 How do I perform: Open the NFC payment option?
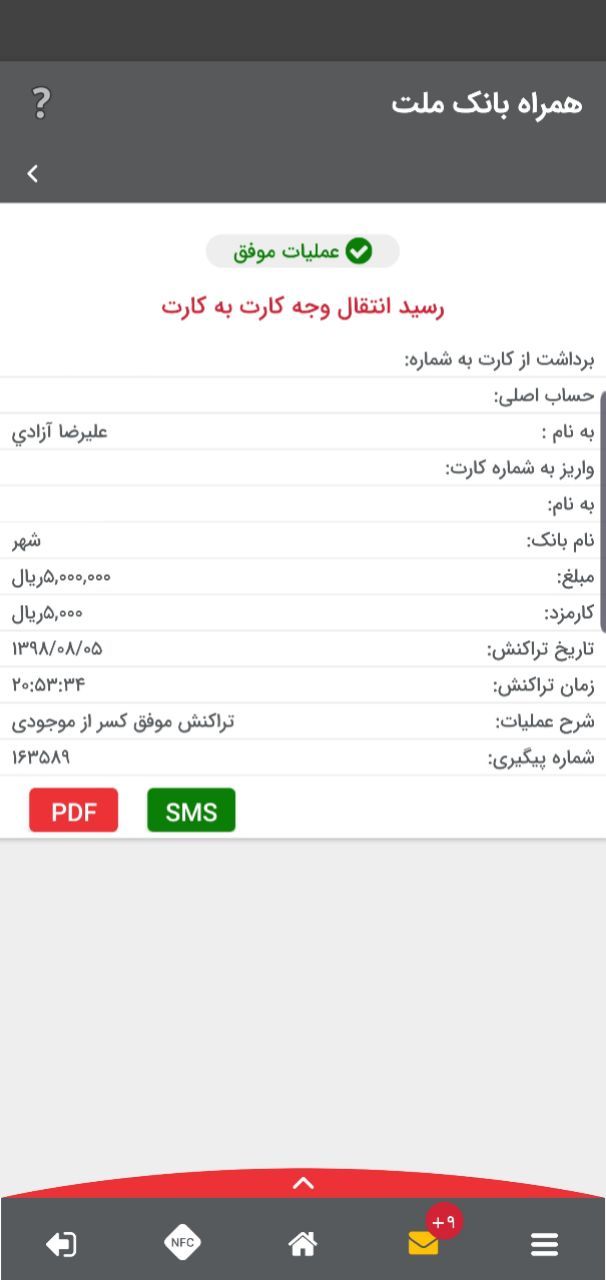[182, 1243]
